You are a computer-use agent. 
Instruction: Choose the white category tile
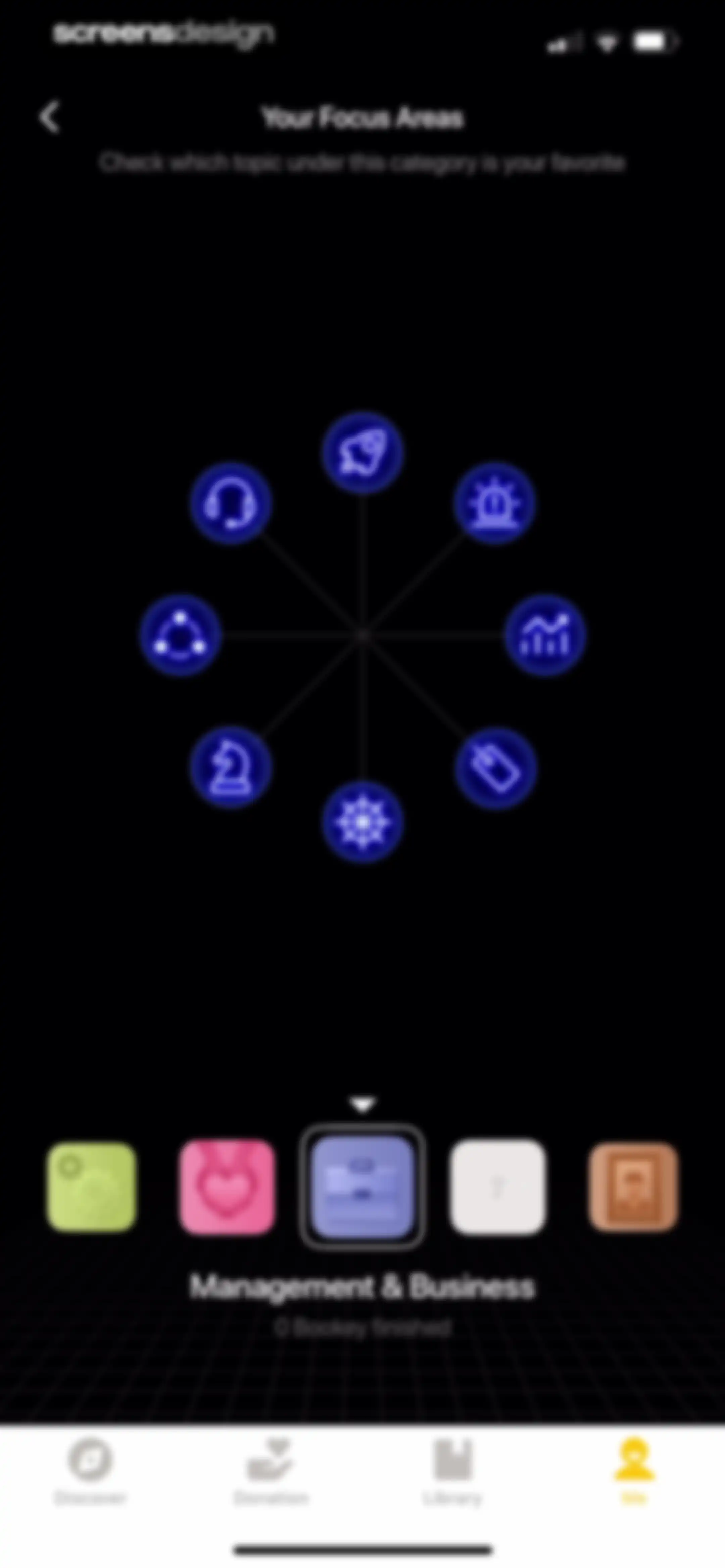pos(497,1187)
